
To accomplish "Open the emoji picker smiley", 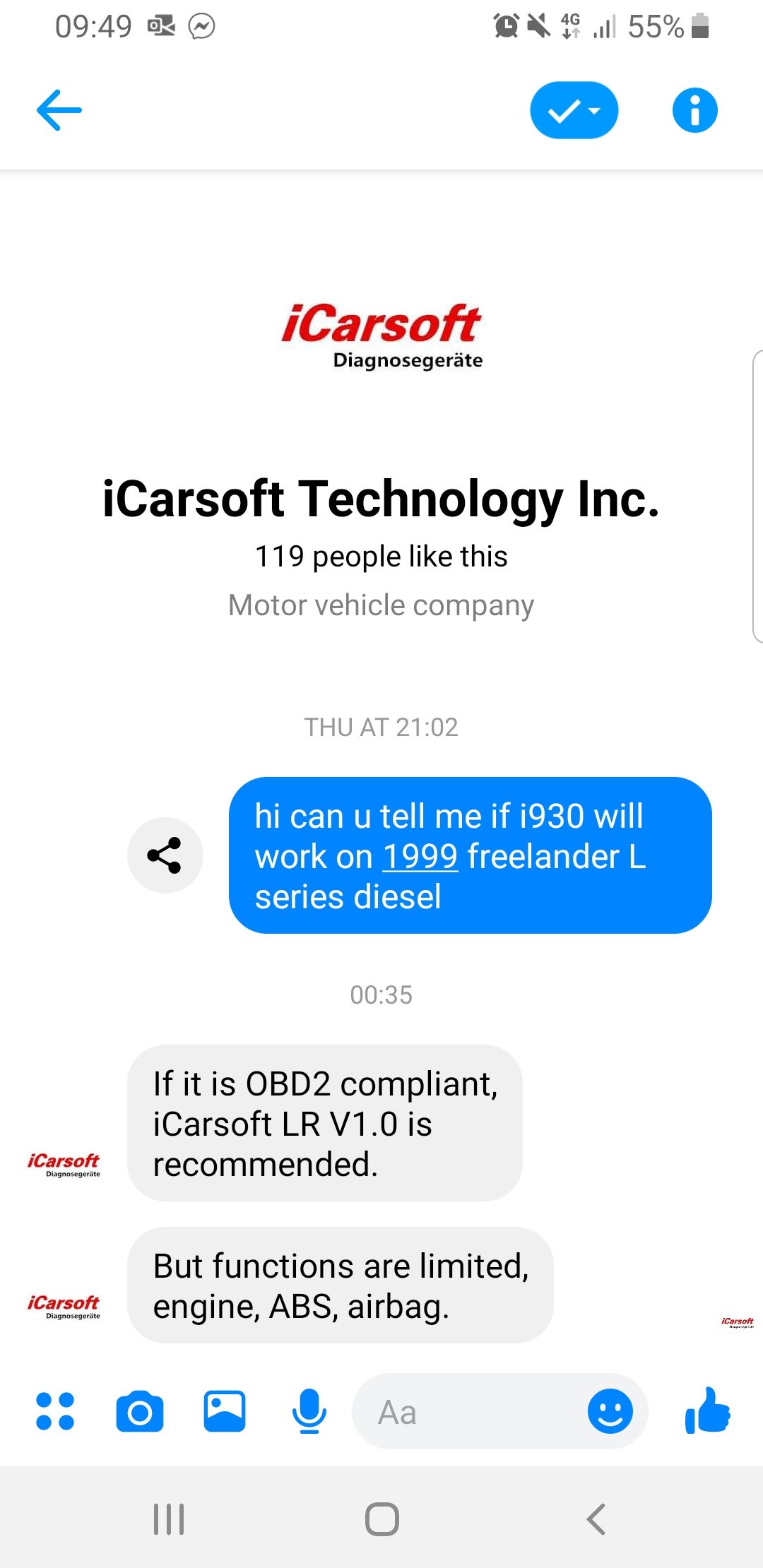I will pos(610,1411).
